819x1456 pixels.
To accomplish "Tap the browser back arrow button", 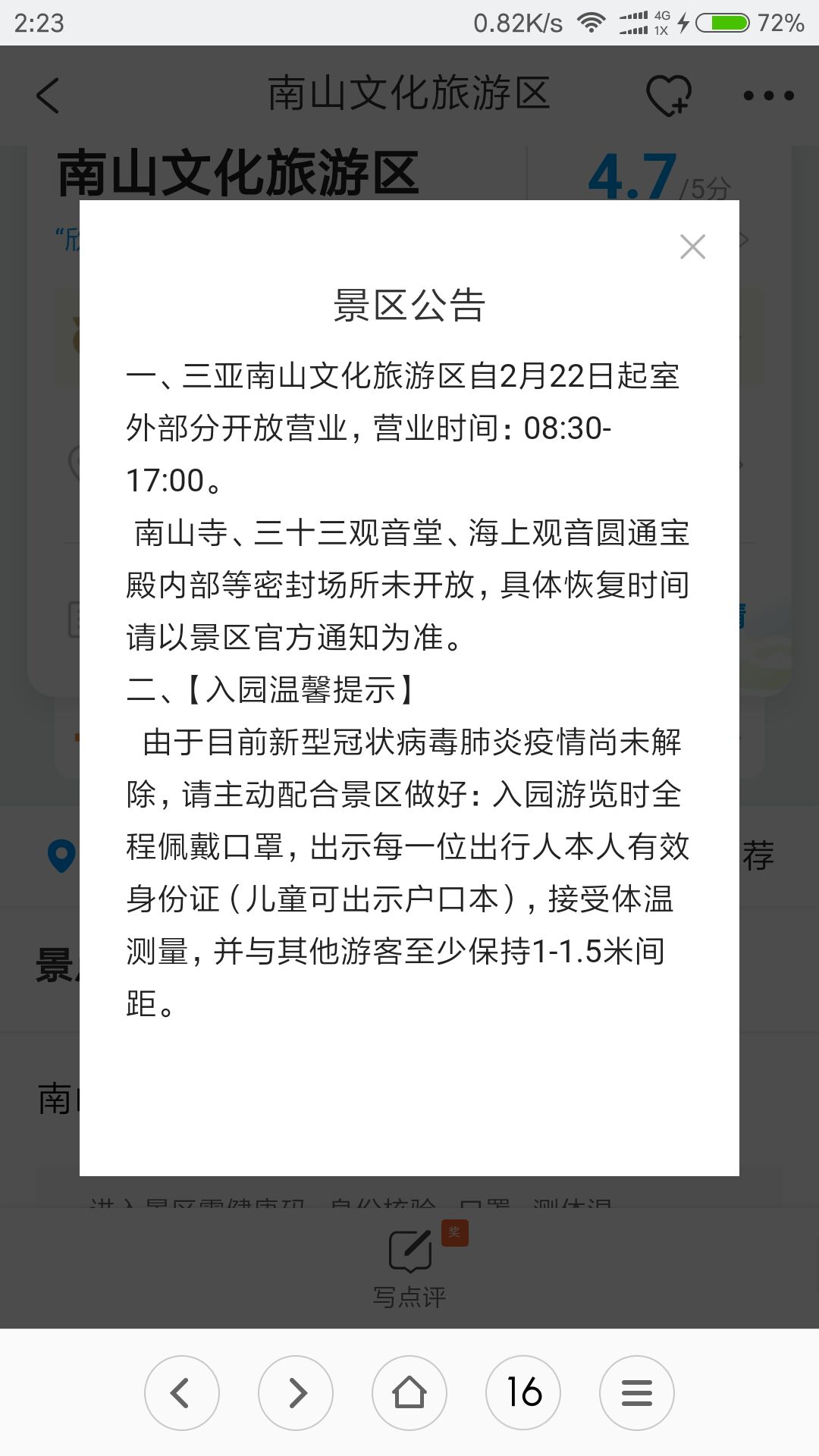I will pyautogui.click(x=182, y=1392).
